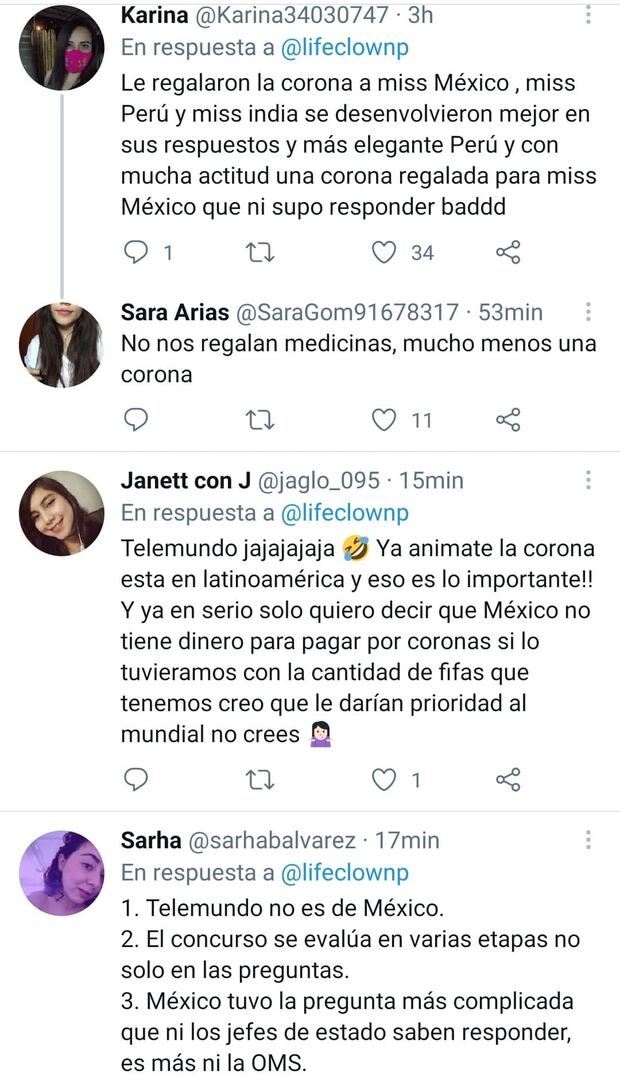Screen dimensions: 620x1075
Task: Like Sara Arias's tweet
Action: click(384, 420)
